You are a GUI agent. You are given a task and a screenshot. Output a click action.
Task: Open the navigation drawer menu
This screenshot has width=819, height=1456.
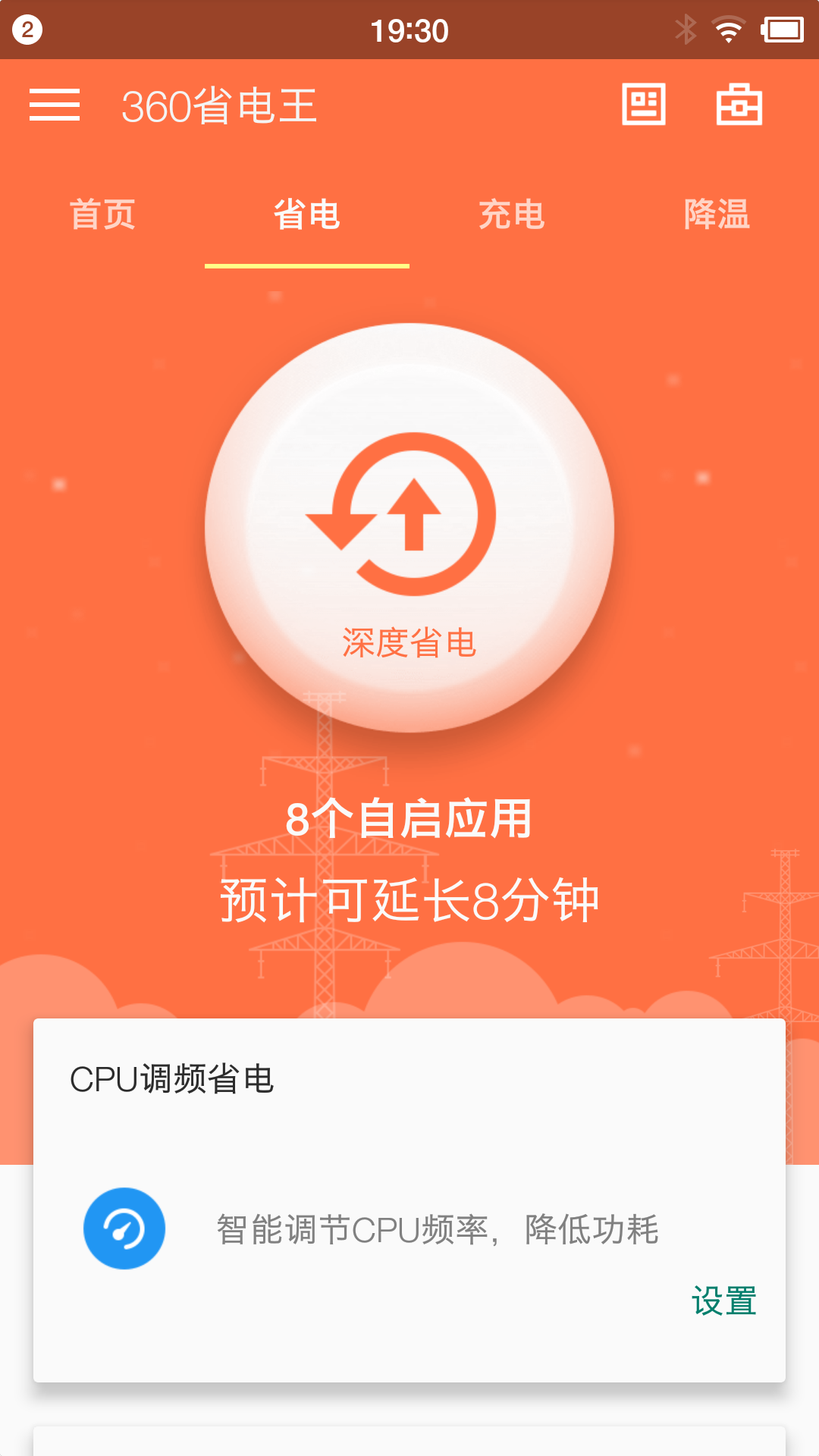[55, 106]
